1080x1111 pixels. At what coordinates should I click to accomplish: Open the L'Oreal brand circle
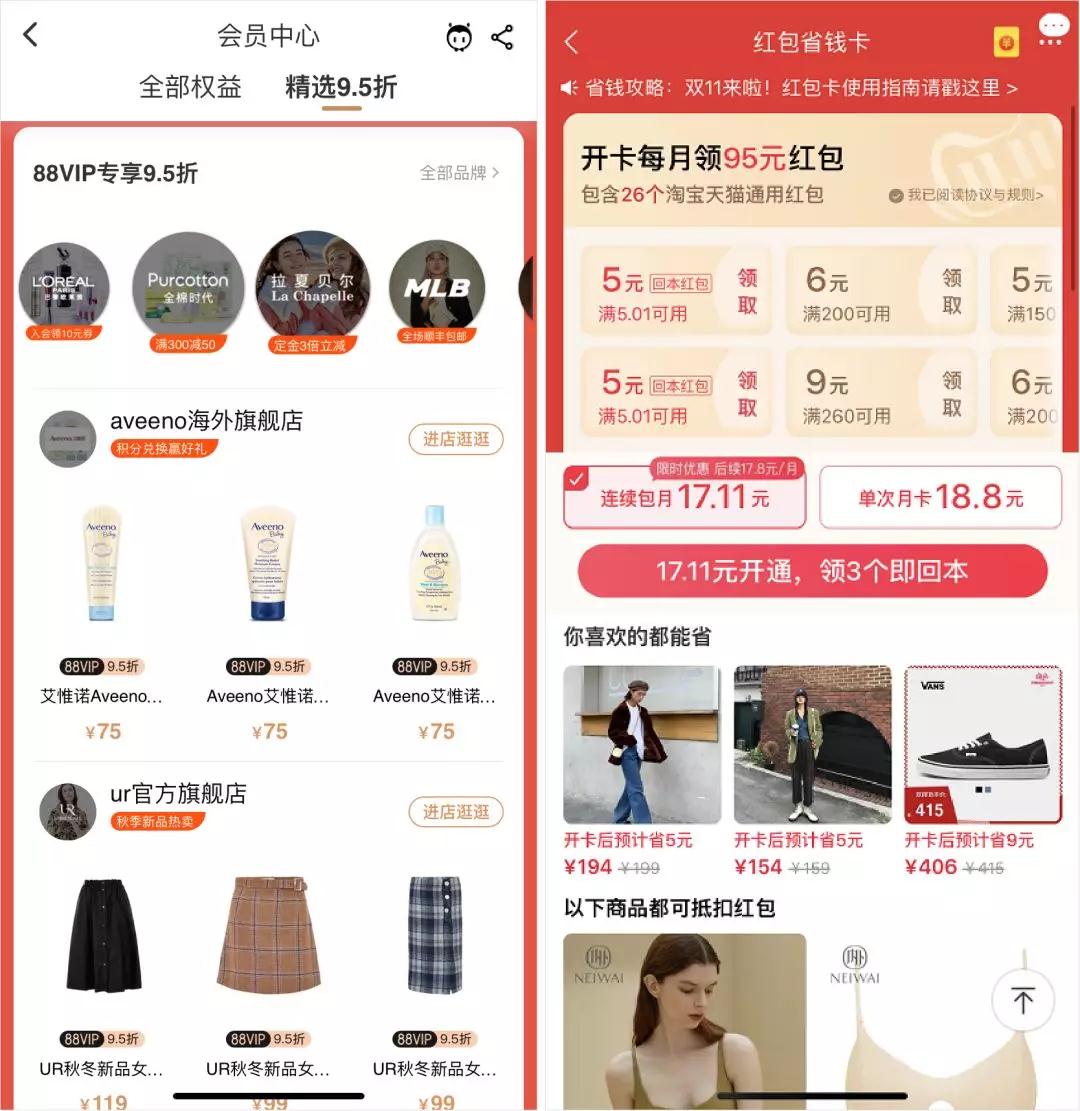point(64,289)
